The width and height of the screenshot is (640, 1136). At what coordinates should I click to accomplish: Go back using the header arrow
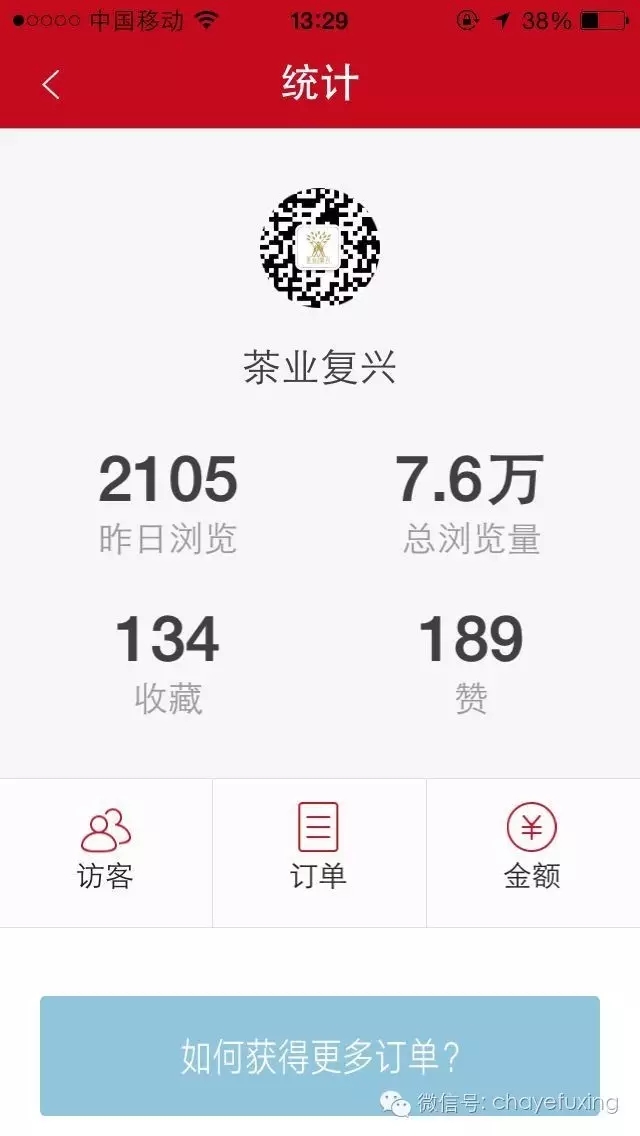[x=51, y=85]
